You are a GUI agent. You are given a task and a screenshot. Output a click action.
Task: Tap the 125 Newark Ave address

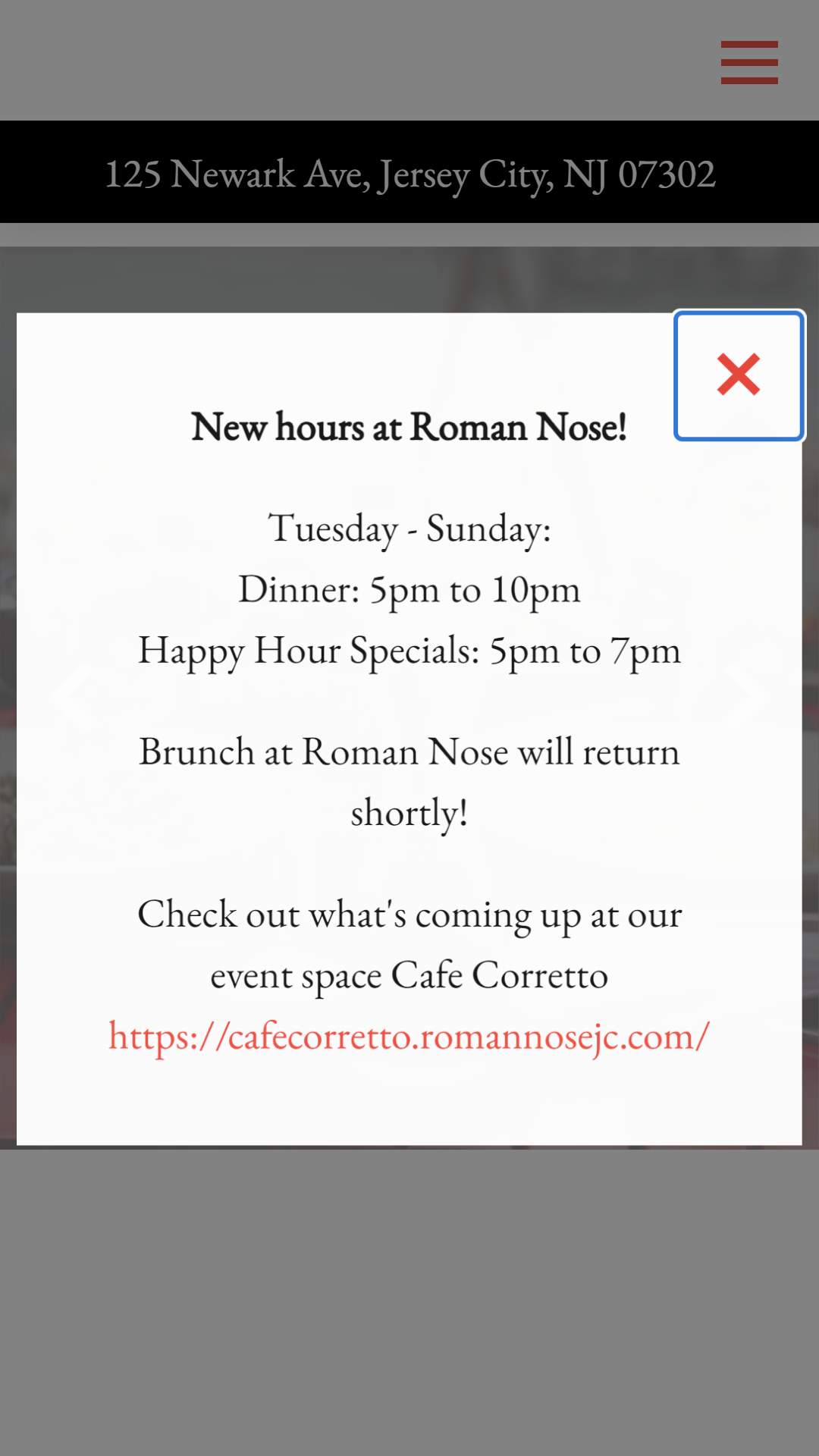pyautogui.click(x=409, y=174)
